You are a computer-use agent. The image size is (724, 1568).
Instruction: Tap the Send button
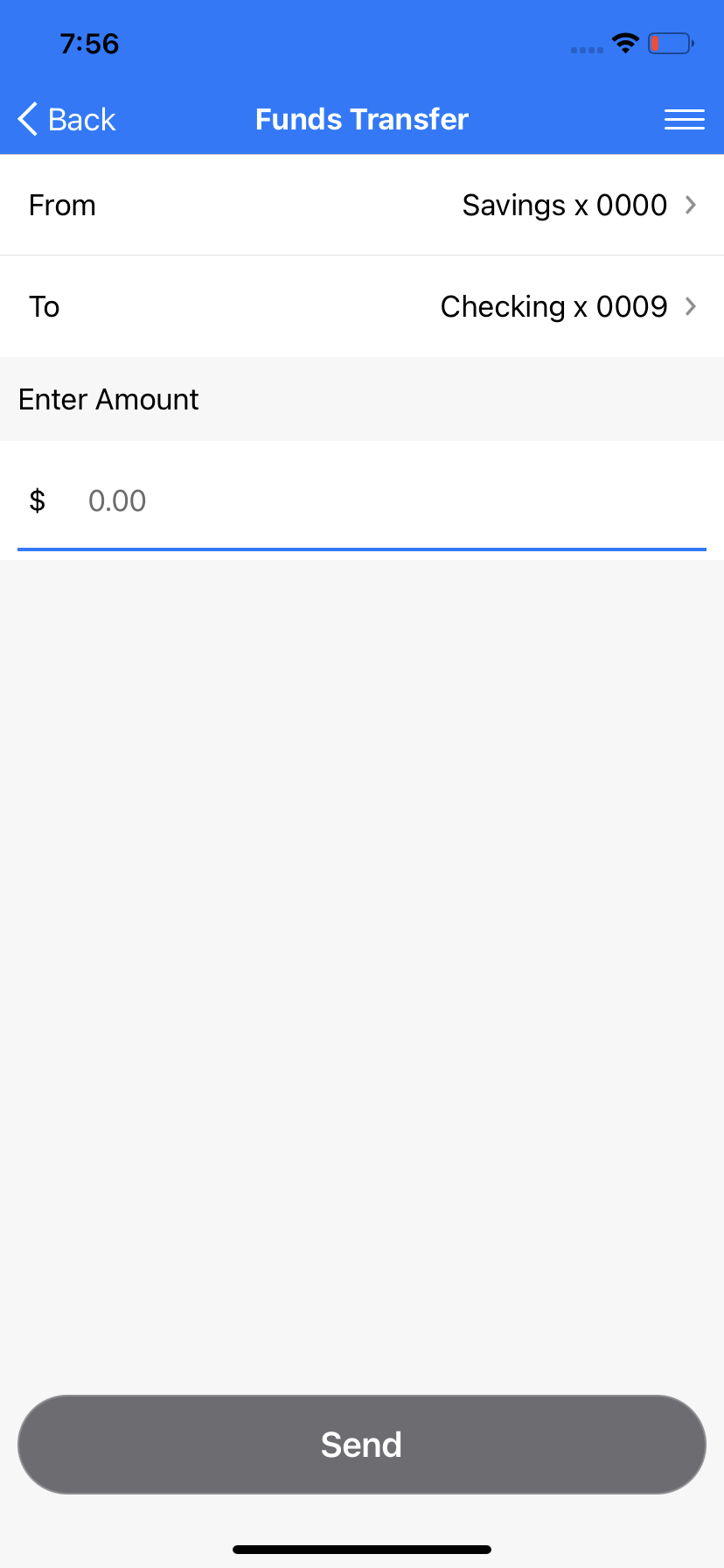click(x=362, y=1445)
